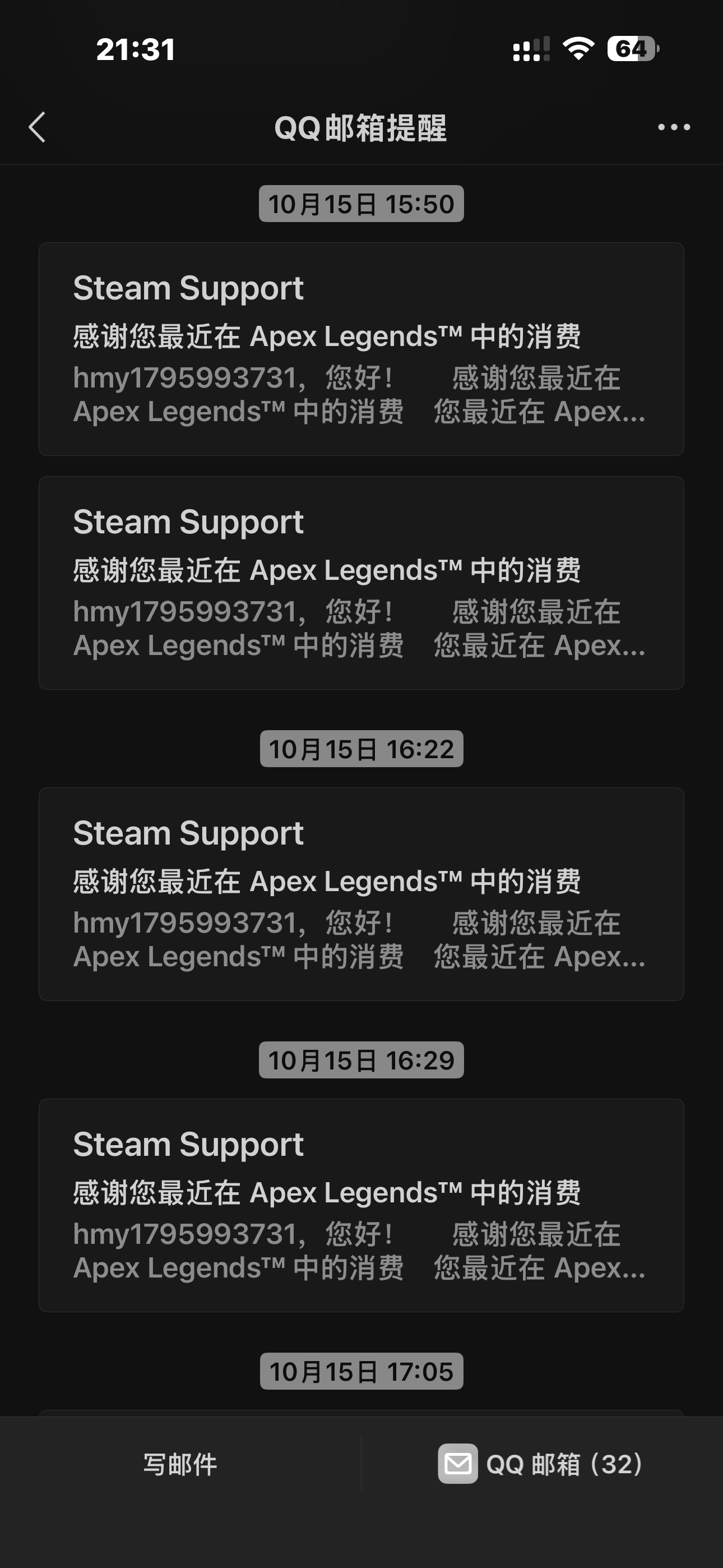This screenshot has width=723, height=1568.
Task: Open the second Steam Support email under 15:50
Action: pos(361,583)
